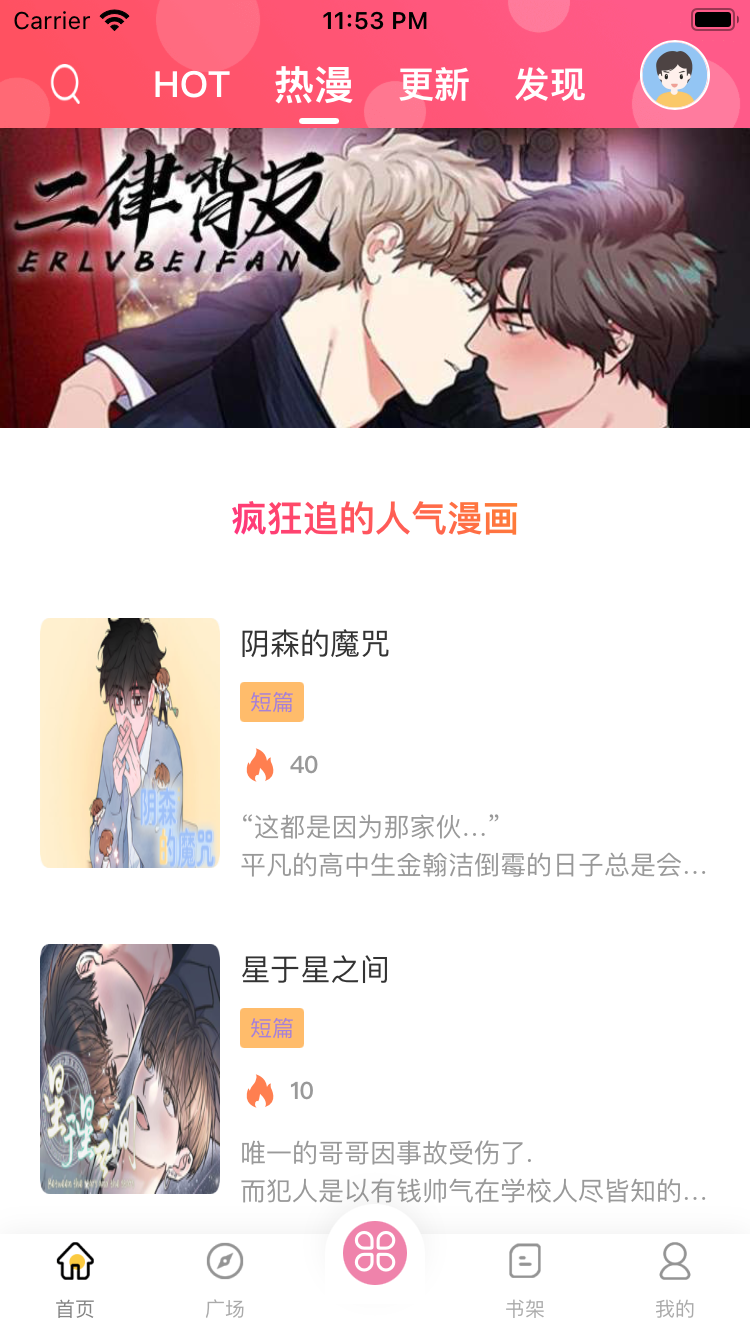The width and height of the screenshot is (750, 1334).
Task: Switch to the 更新 tab
Action: click(434, 85)
